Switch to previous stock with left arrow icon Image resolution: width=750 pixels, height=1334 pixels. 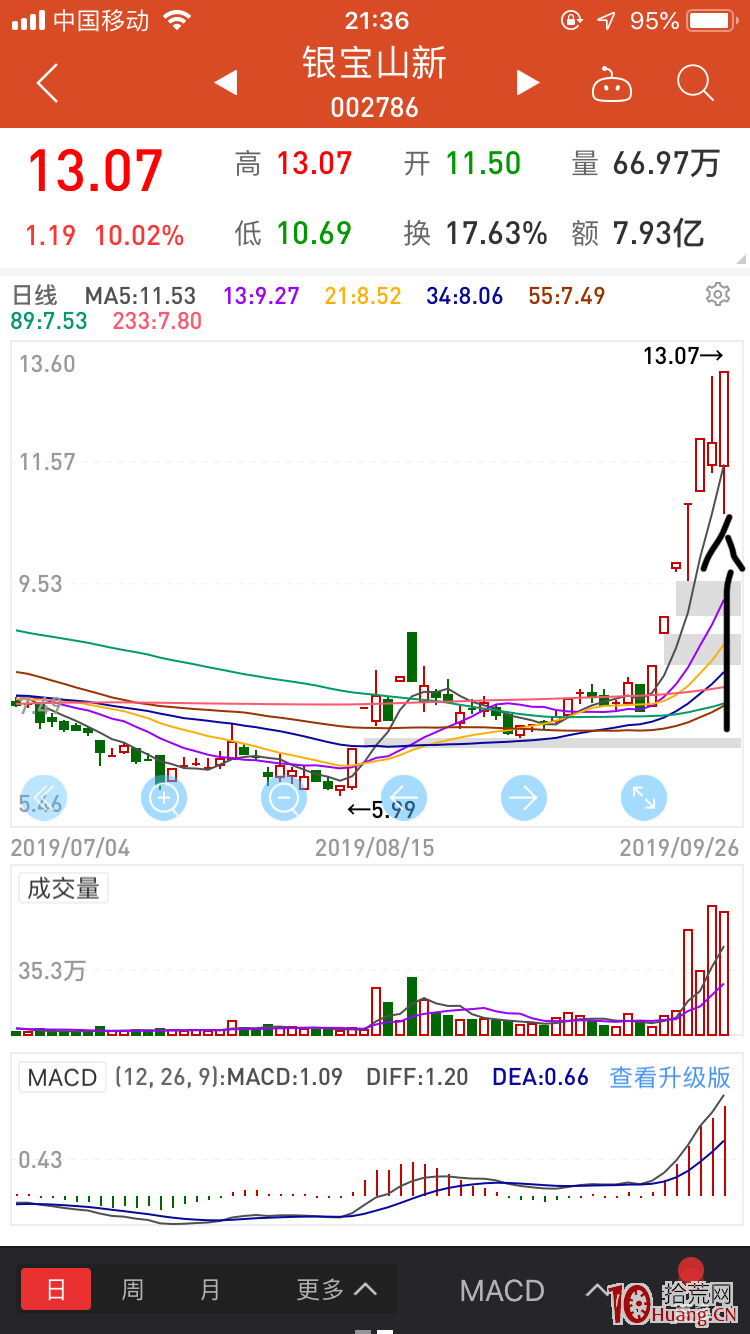[225, 83]
